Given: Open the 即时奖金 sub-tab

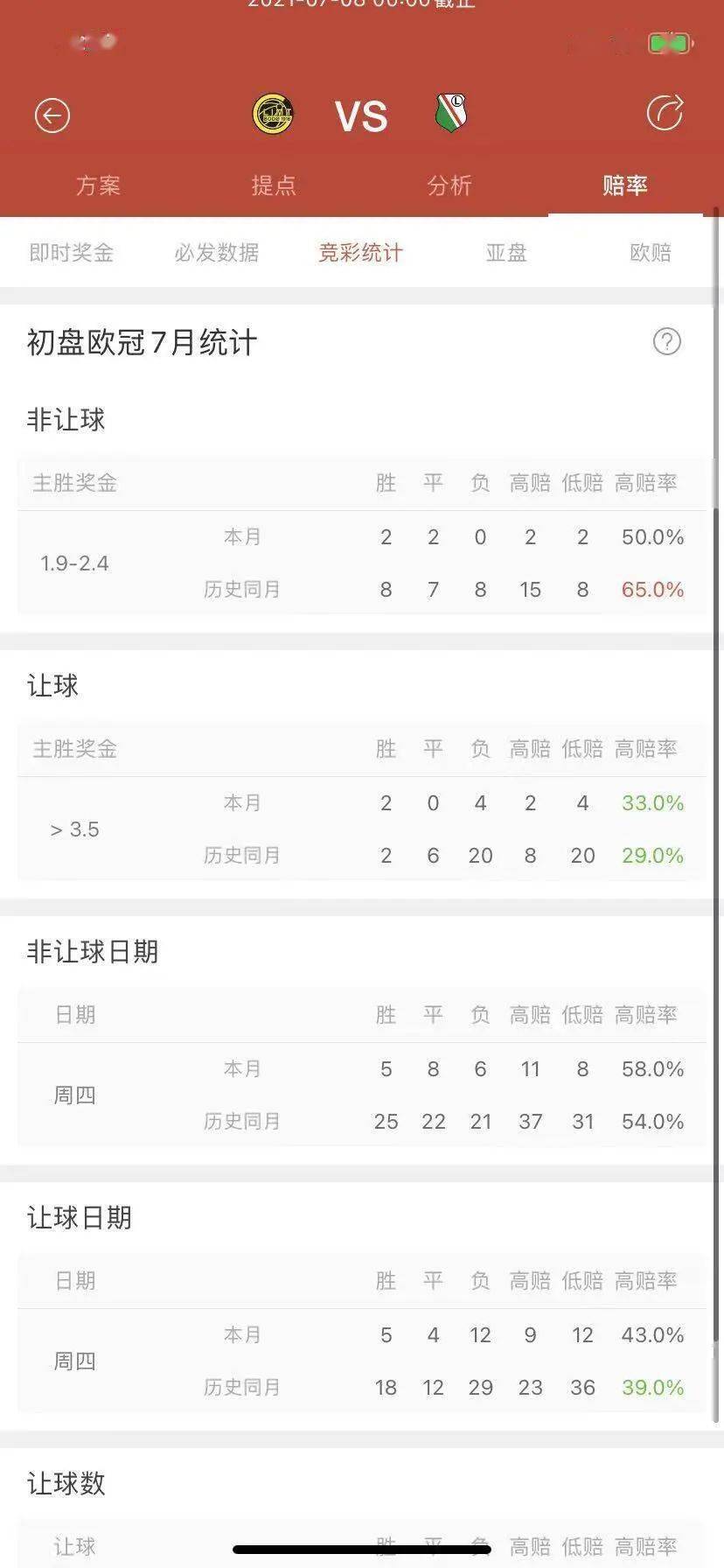Looking at the screenshot, I should pos(72,253).
